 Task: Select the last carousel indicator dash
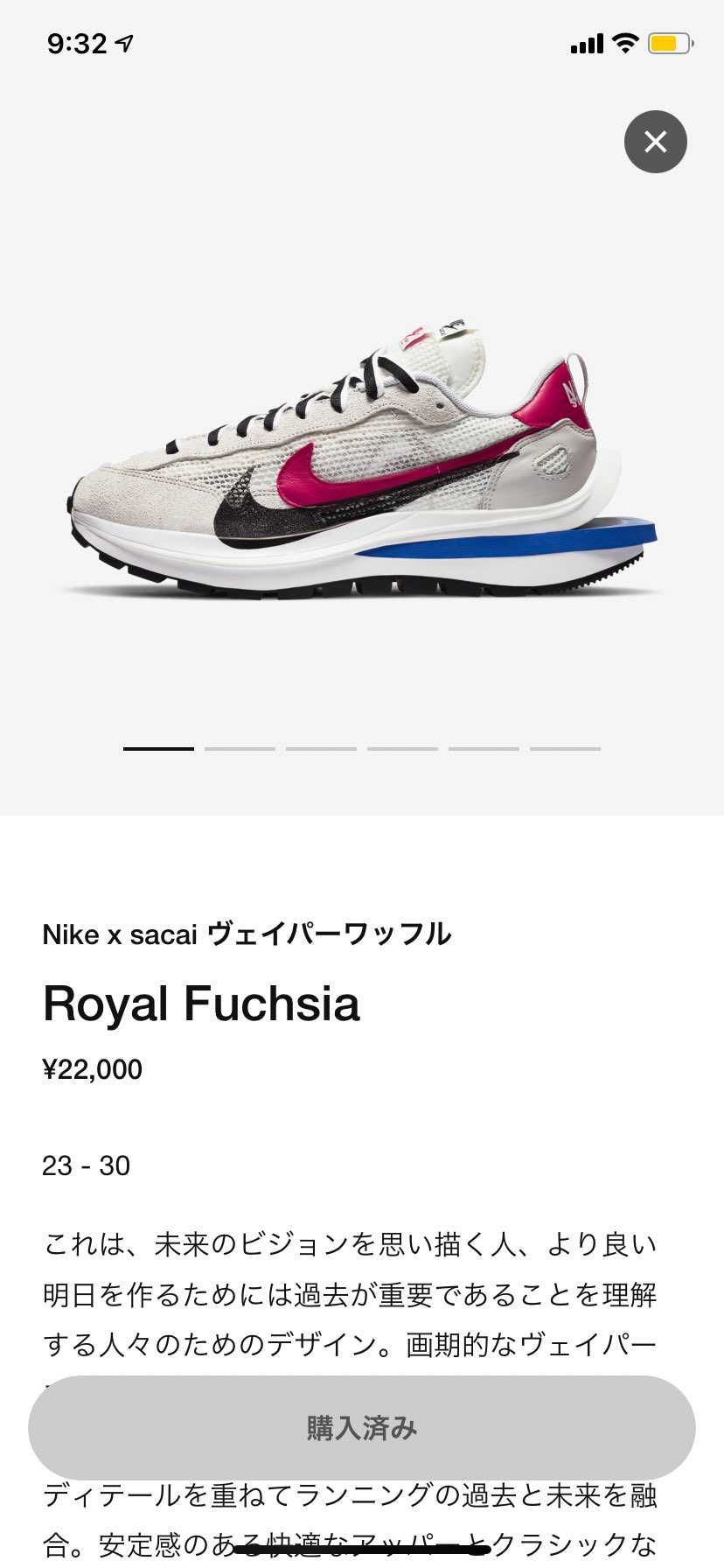[565, 748]
